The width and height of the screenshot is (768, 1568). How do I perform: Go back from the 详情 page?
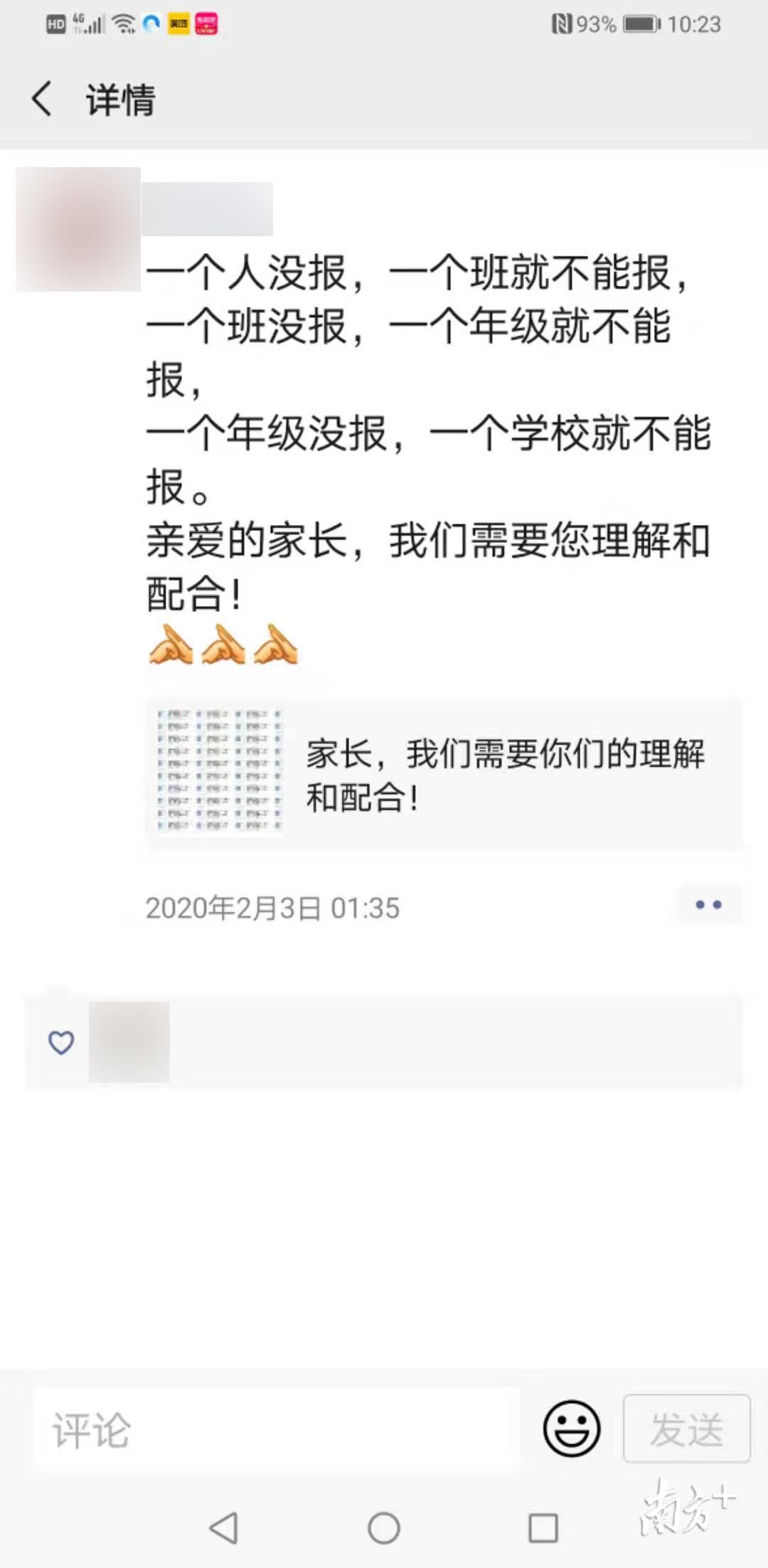43,98
